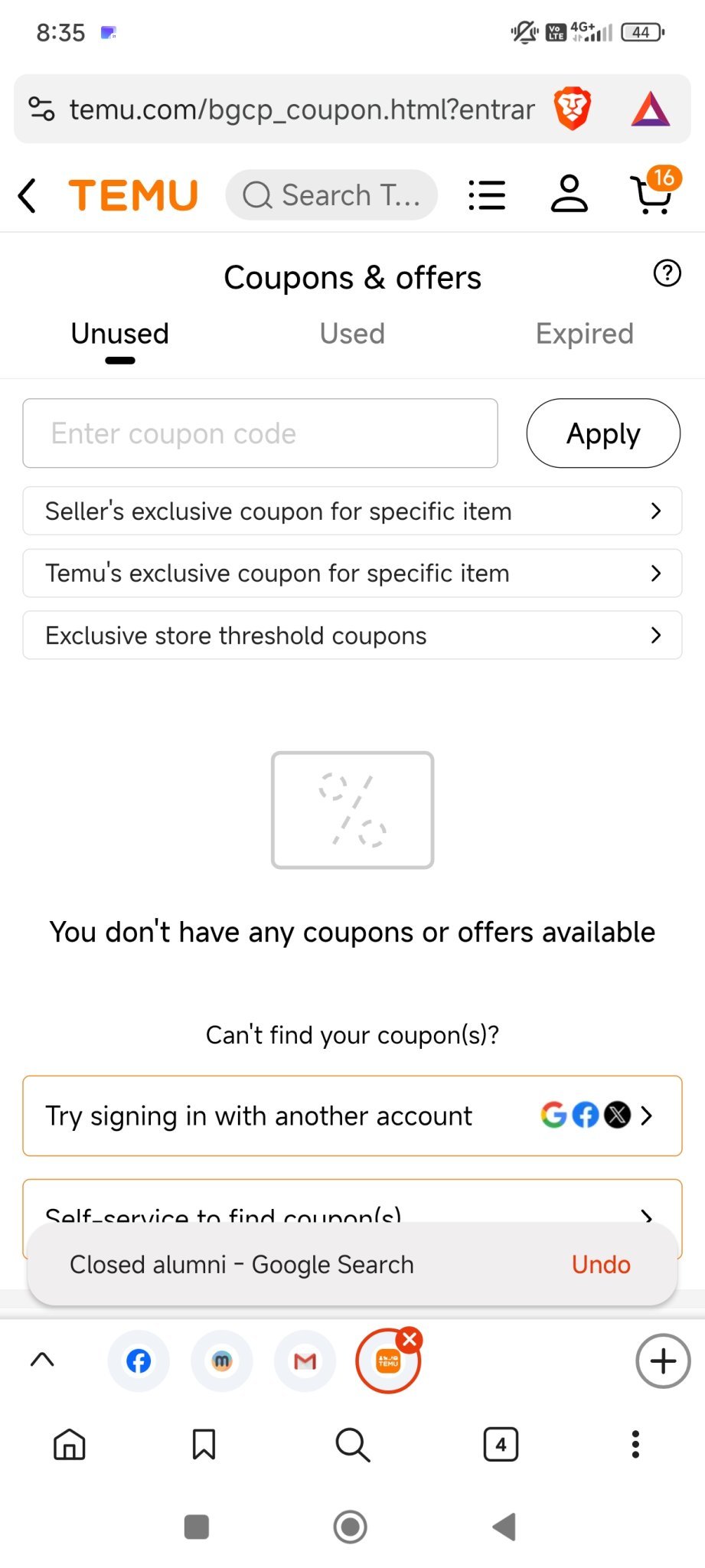Go back with the Temu back arrow
The width and height of the screenshot is (705, 1568).
tap(28, 195)
